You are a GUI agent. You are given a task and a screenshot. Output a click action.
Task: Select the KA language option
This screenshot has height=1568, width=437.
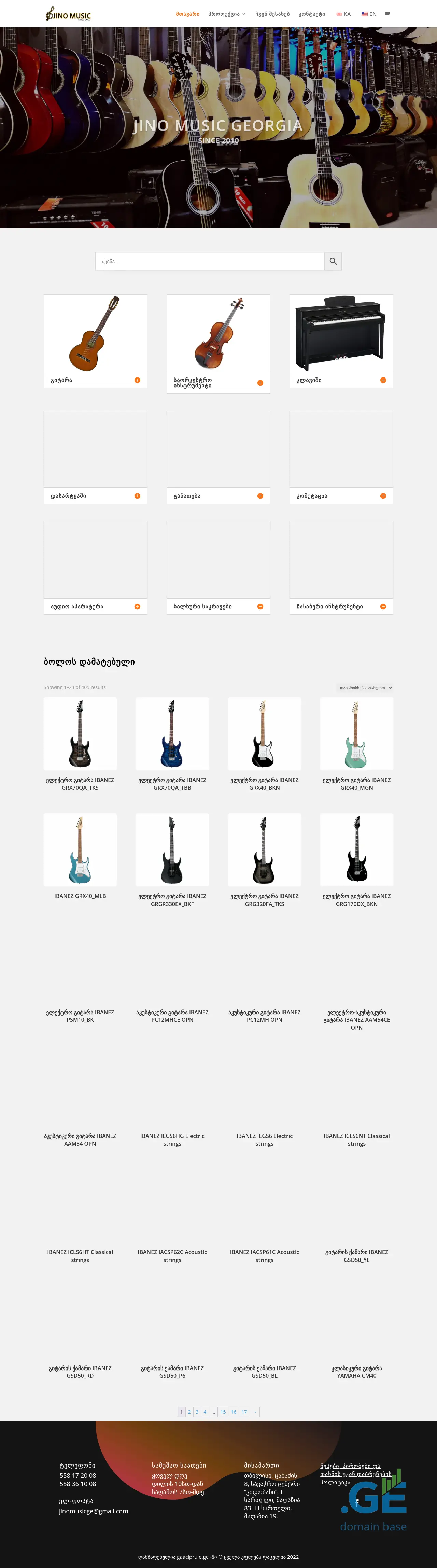[343, 14]
